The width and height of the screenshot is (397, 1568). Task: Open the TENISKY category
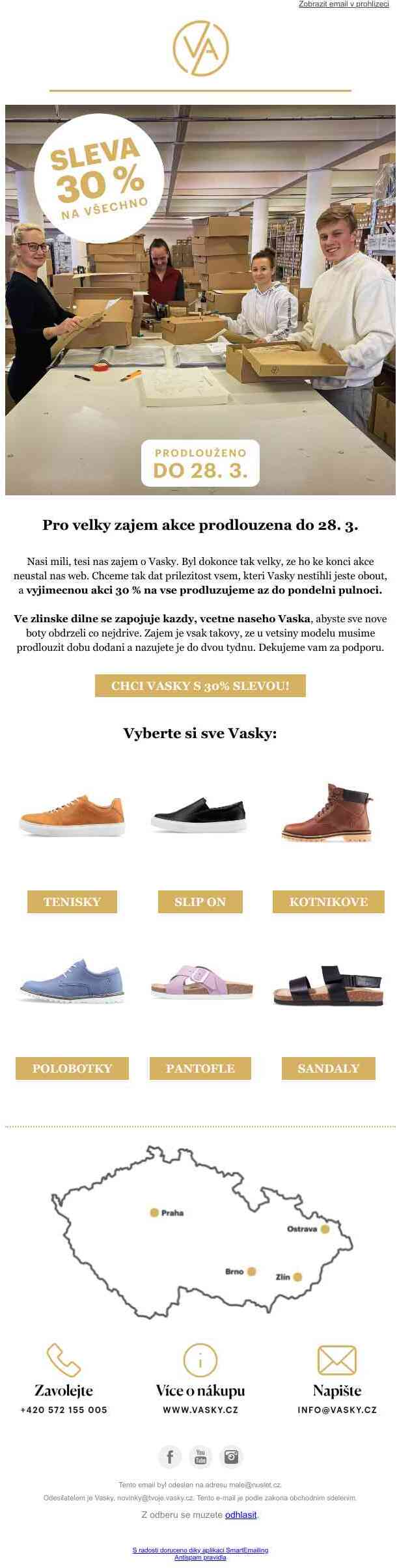tap(72, 901)
